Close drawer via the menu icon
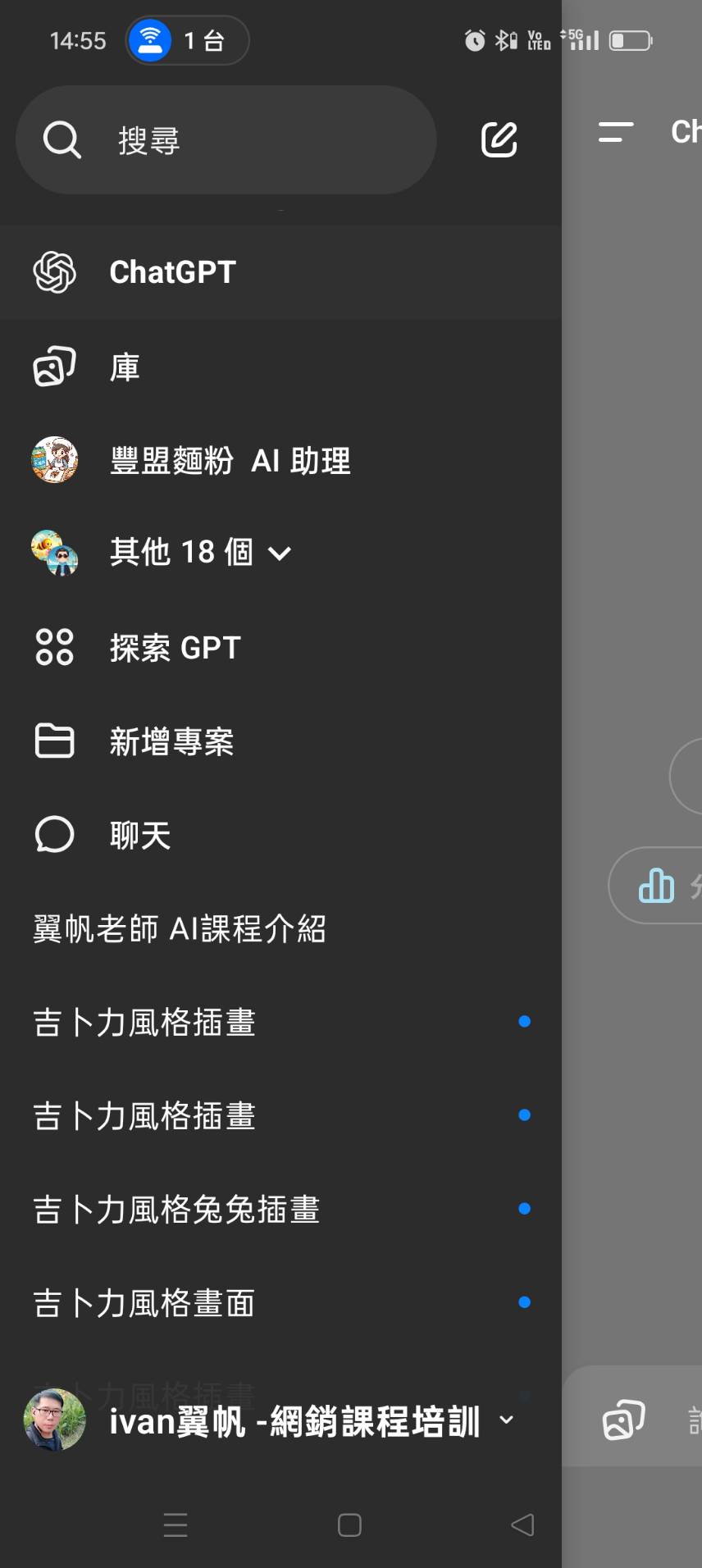The width and height of the screenshot is (702, 1568). (616, 132)
